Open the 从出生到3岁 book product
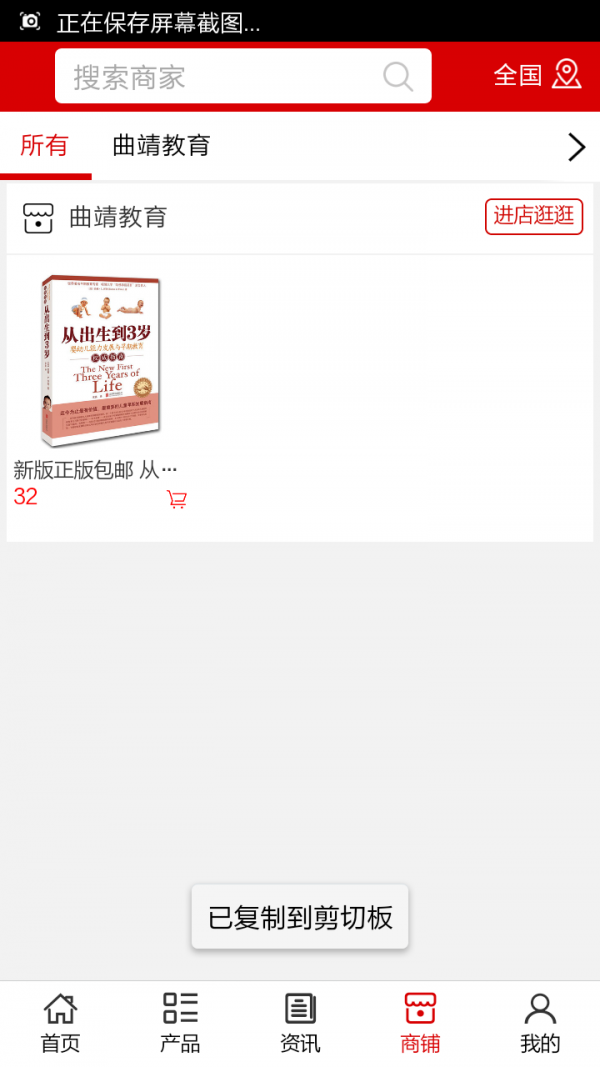The image size is (600, 1067). click(x=100, y=361)
